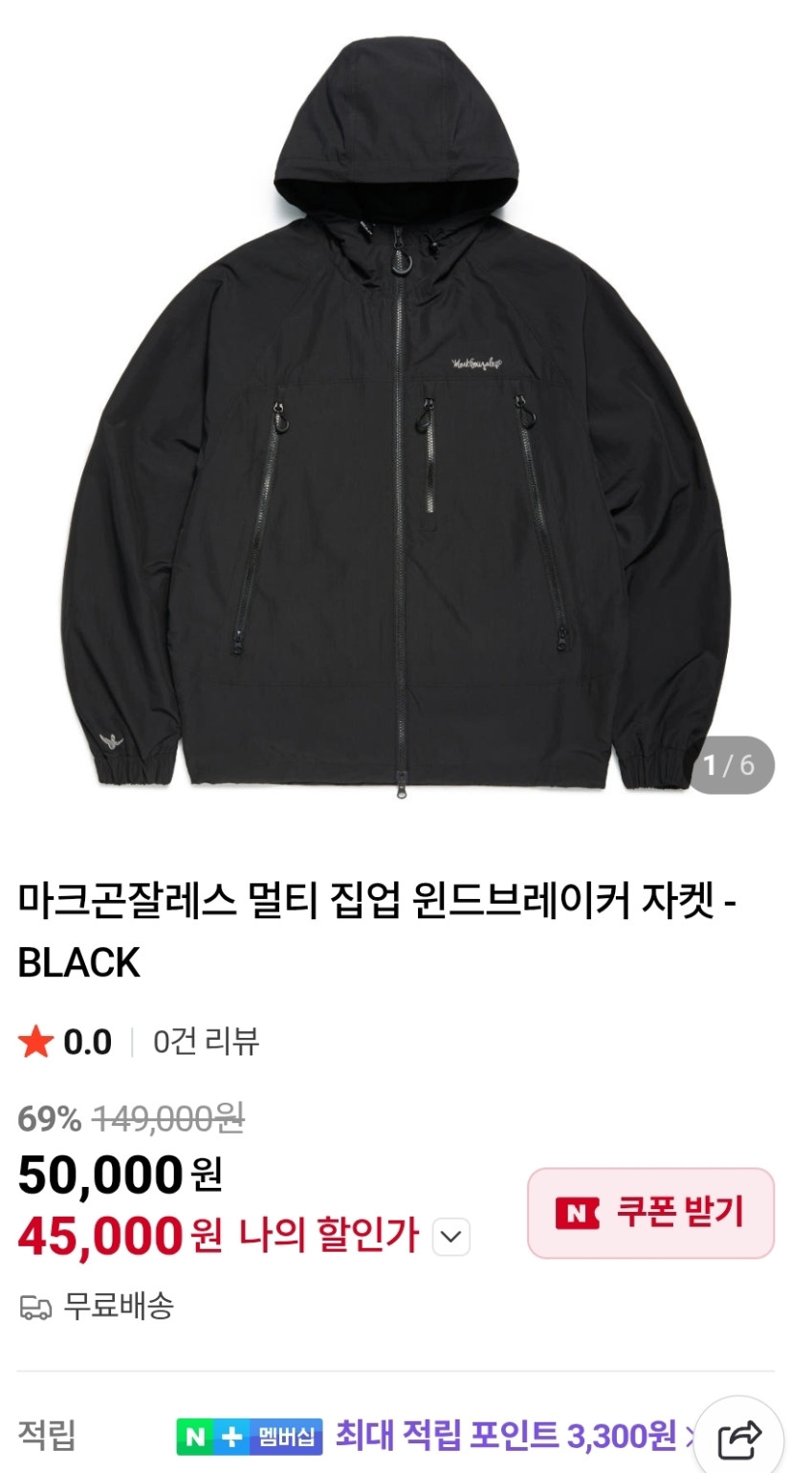Image resolution: width=812 pixels, height=1473 pixels.
Task: Open the jacket product image
Action: 406,411
